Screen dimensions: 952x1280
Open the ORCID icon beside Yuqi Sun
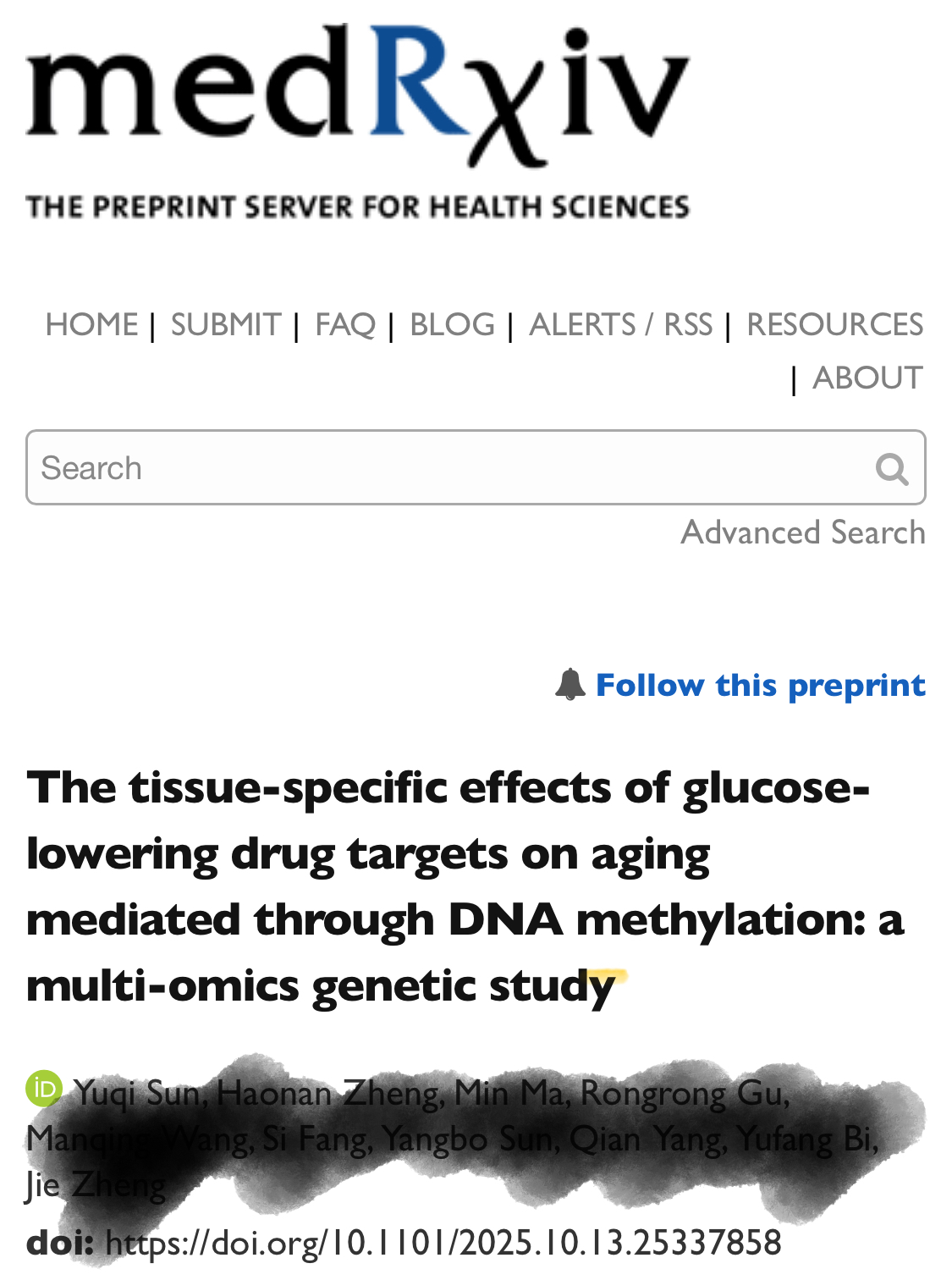tap(44, 1089)
